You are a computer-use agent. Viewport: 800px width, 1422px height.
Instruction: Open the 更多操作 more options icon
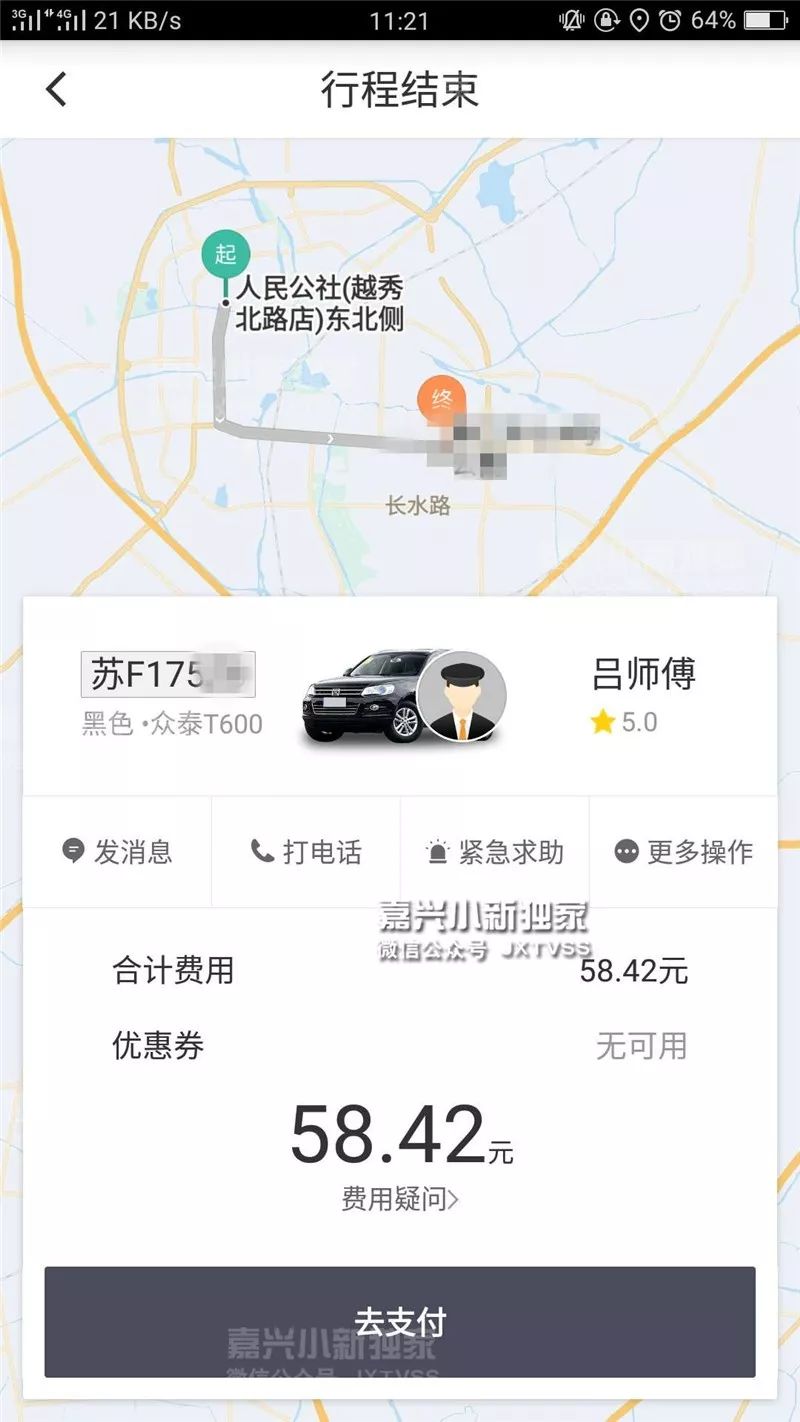pyautogui.click(x=625, y=851)
